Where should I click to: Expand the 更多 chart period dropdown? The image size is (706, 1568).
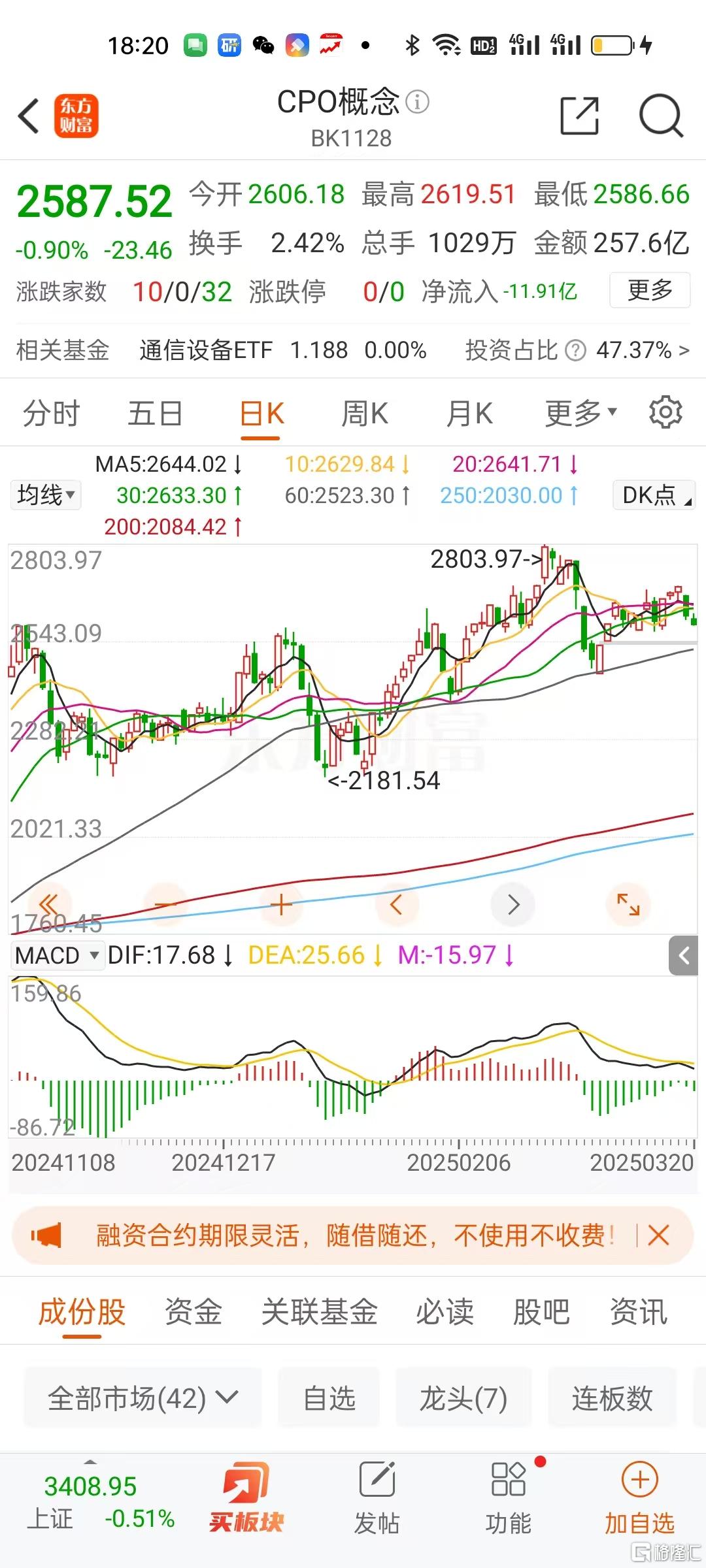[580, 414]
